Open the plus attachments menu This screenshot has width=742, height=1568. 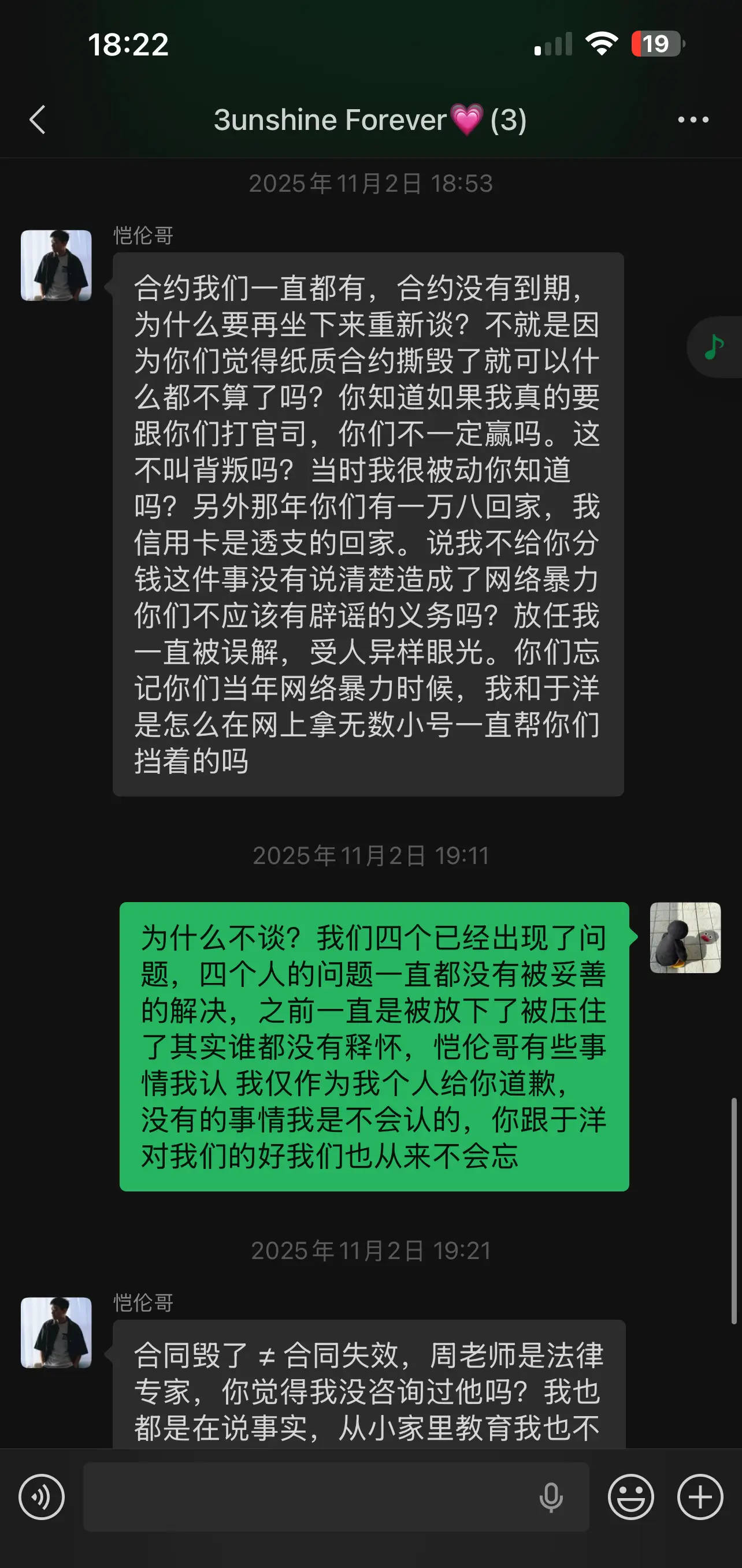700,1497
